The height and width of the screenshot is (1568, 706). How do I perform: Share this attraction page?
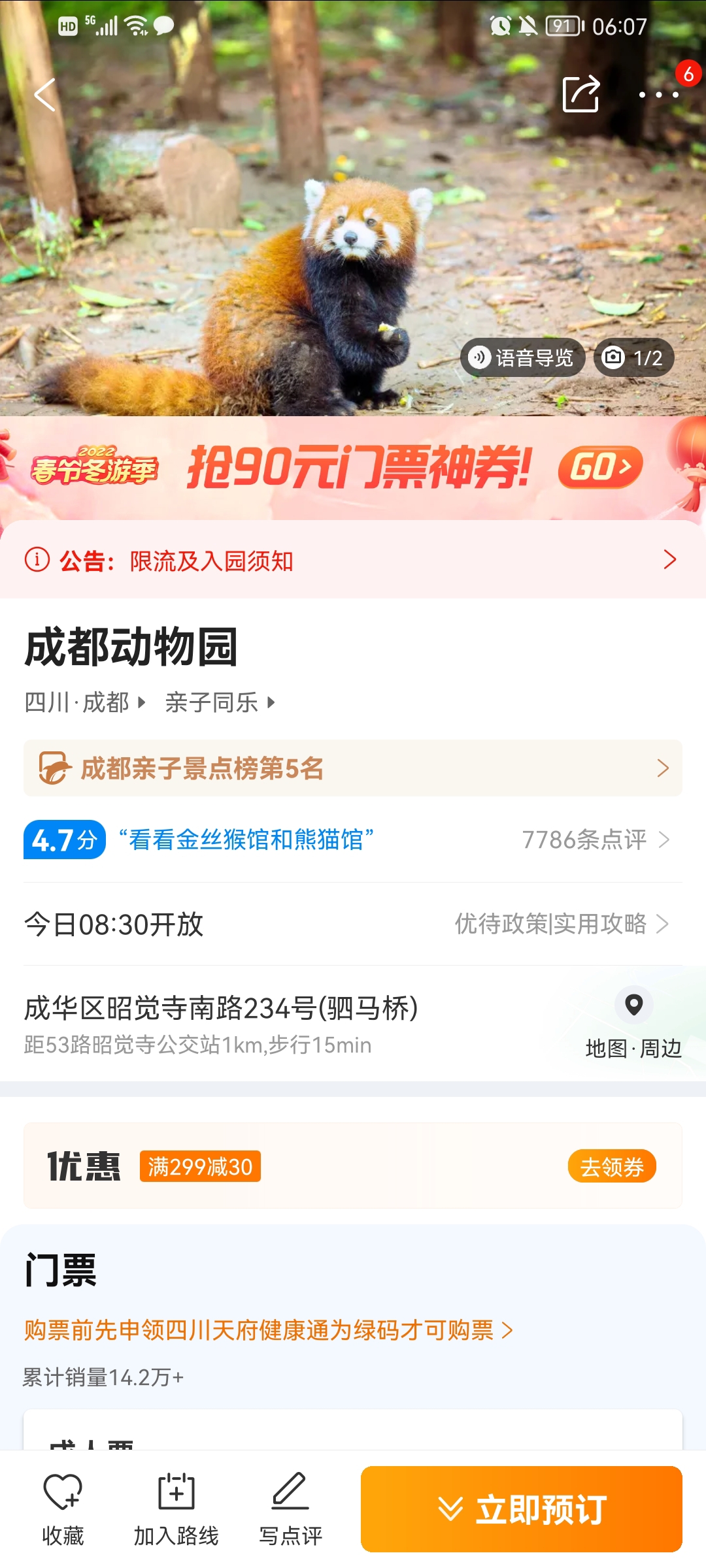tap(581, 94)
